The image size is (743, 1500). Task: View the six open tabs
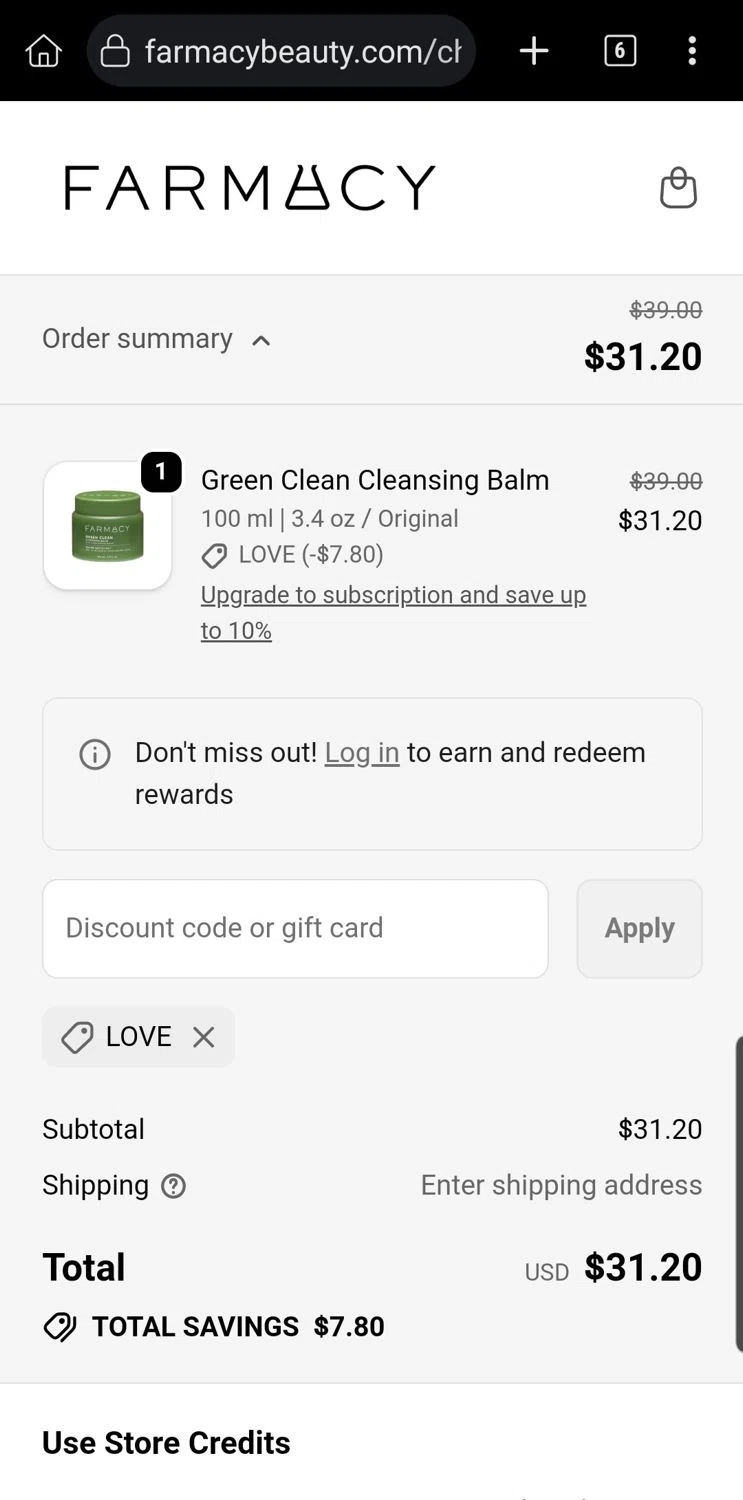620,50
